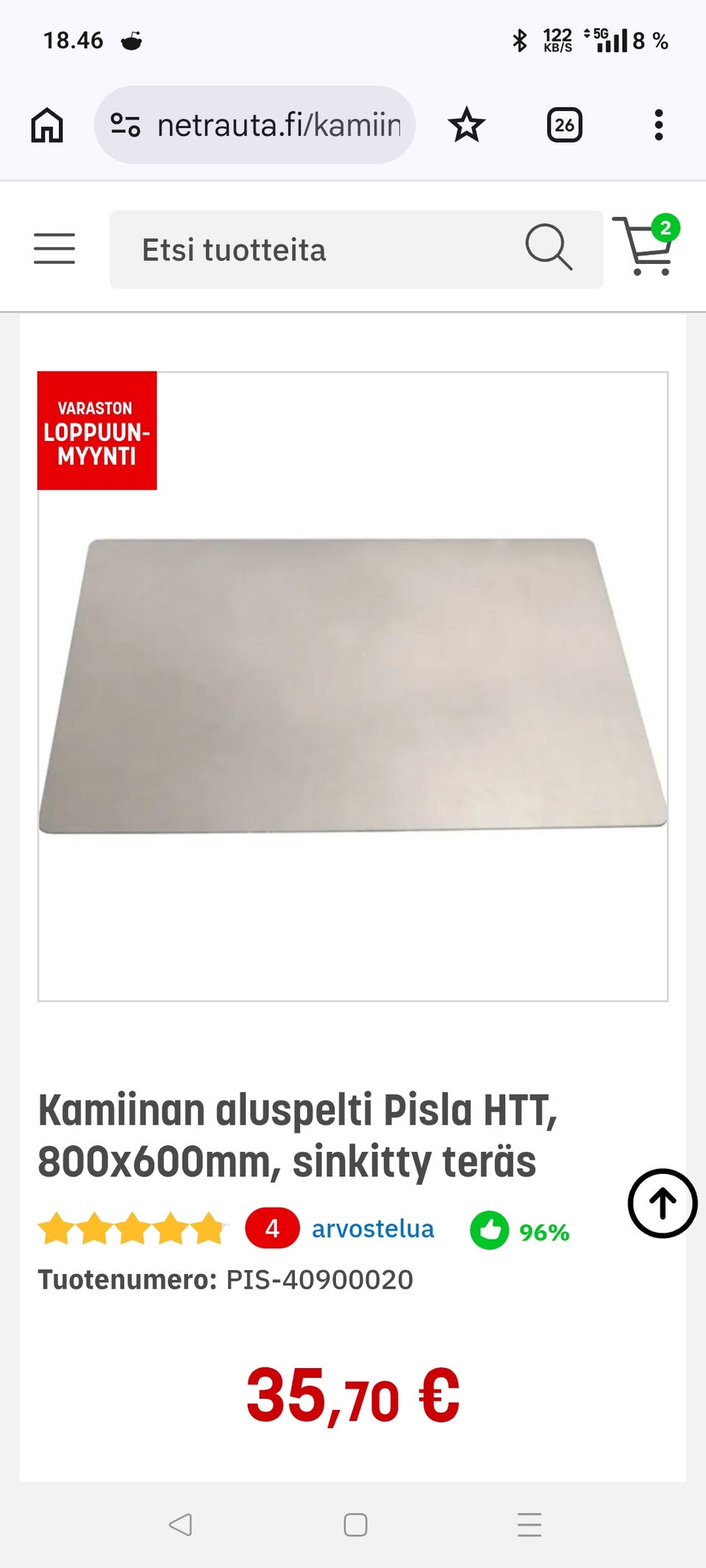
Task: Go to browser home with home icon
Action: click(47, 125)
